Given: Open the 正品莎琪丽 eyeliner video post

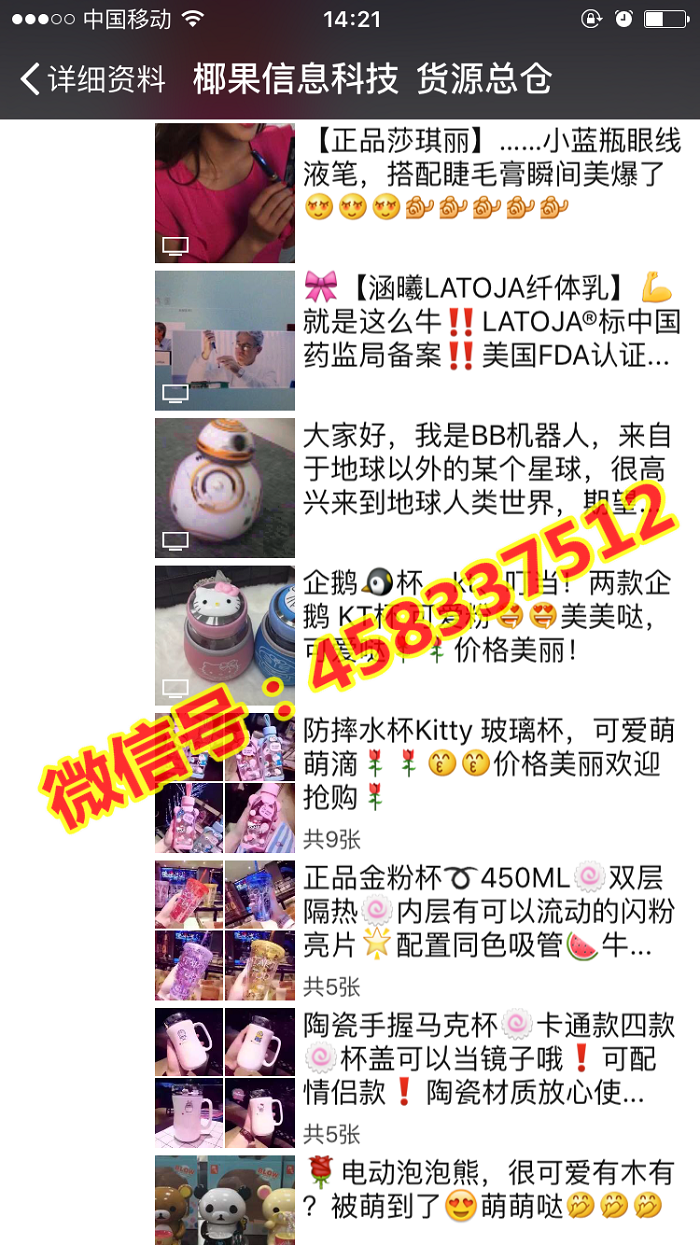Looking at the screenshot, I should pos(419,193).
